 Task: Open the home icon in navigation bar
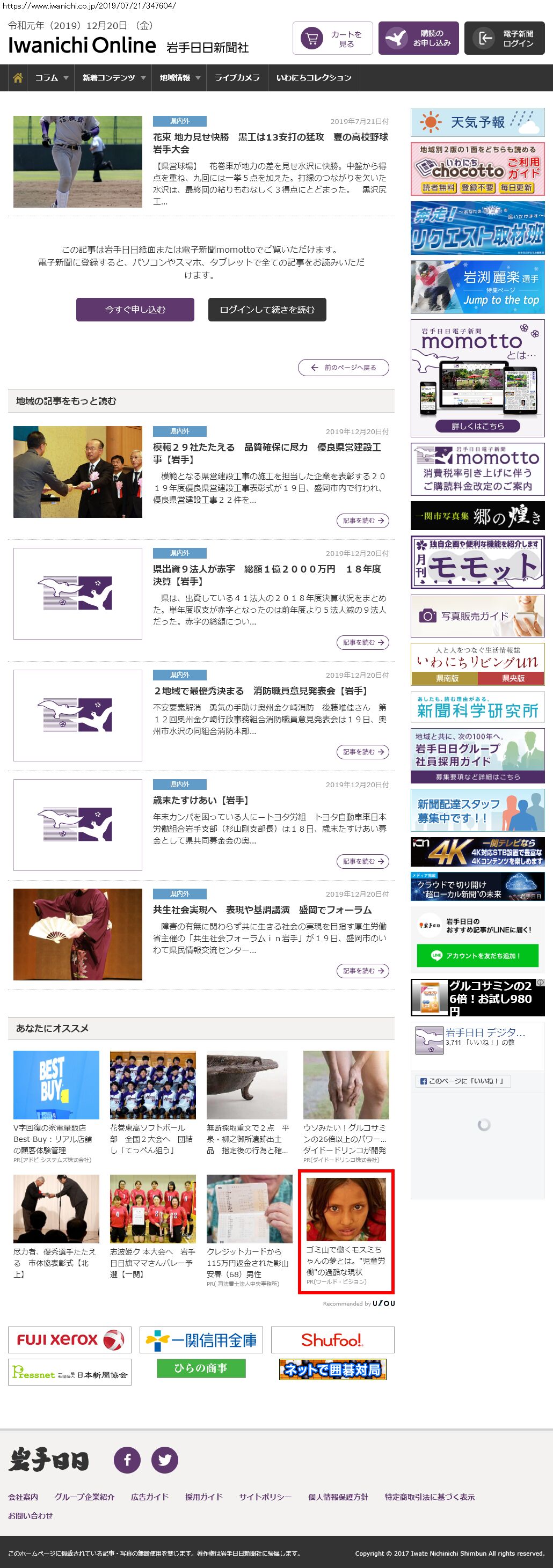[x=18, y=78]
